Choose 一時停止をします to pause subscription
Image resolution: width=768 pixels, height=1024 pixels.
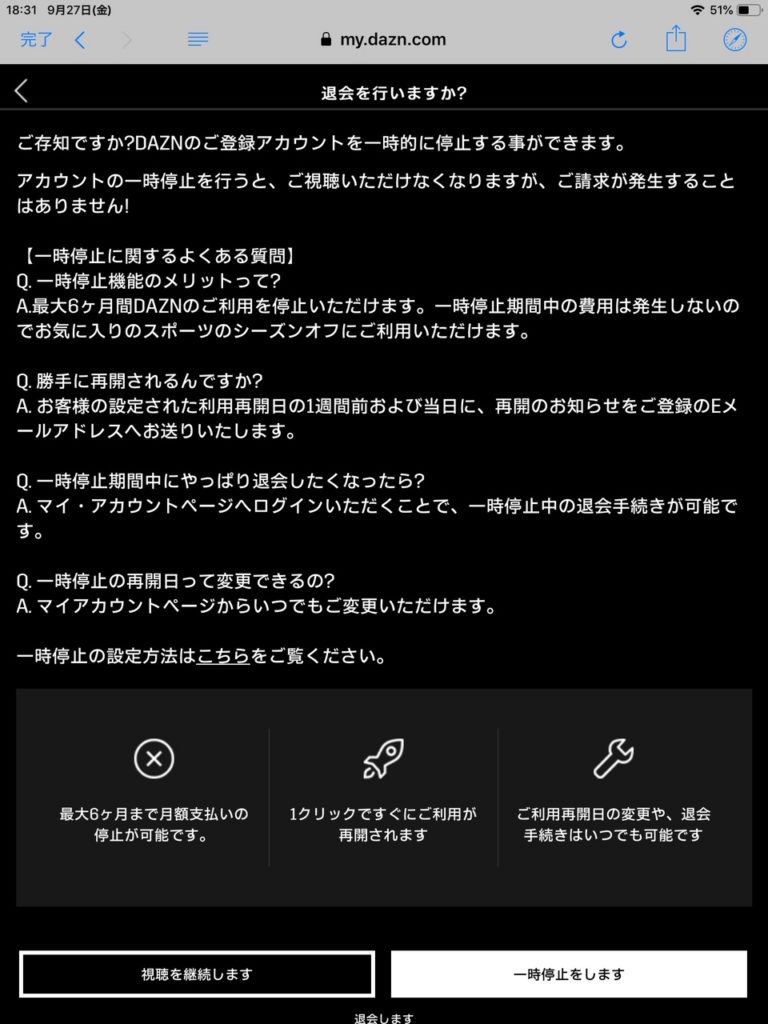(x=569, y=974)
